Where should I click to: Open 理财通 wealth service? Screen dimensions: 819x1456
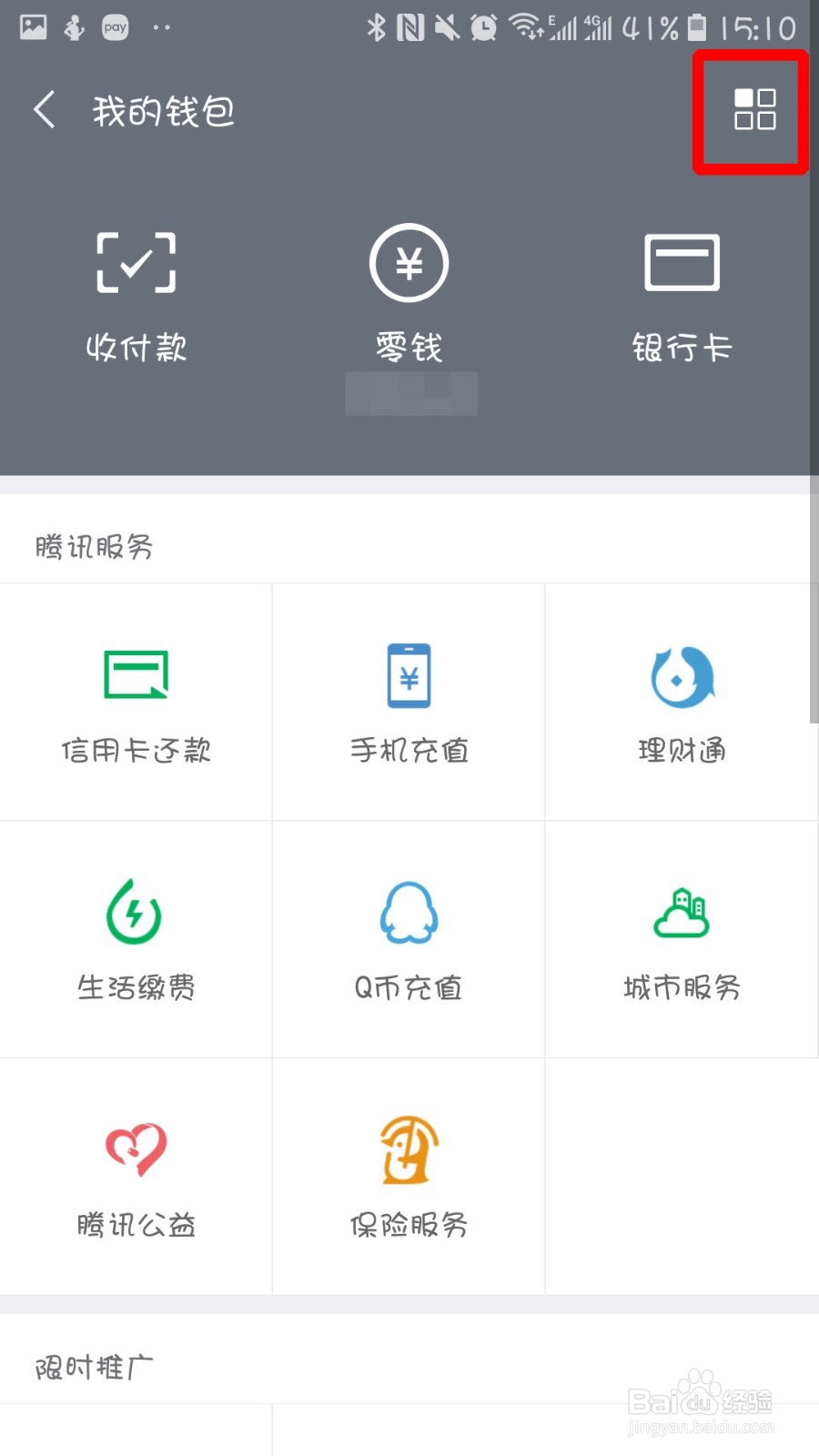tap(682, 703)
